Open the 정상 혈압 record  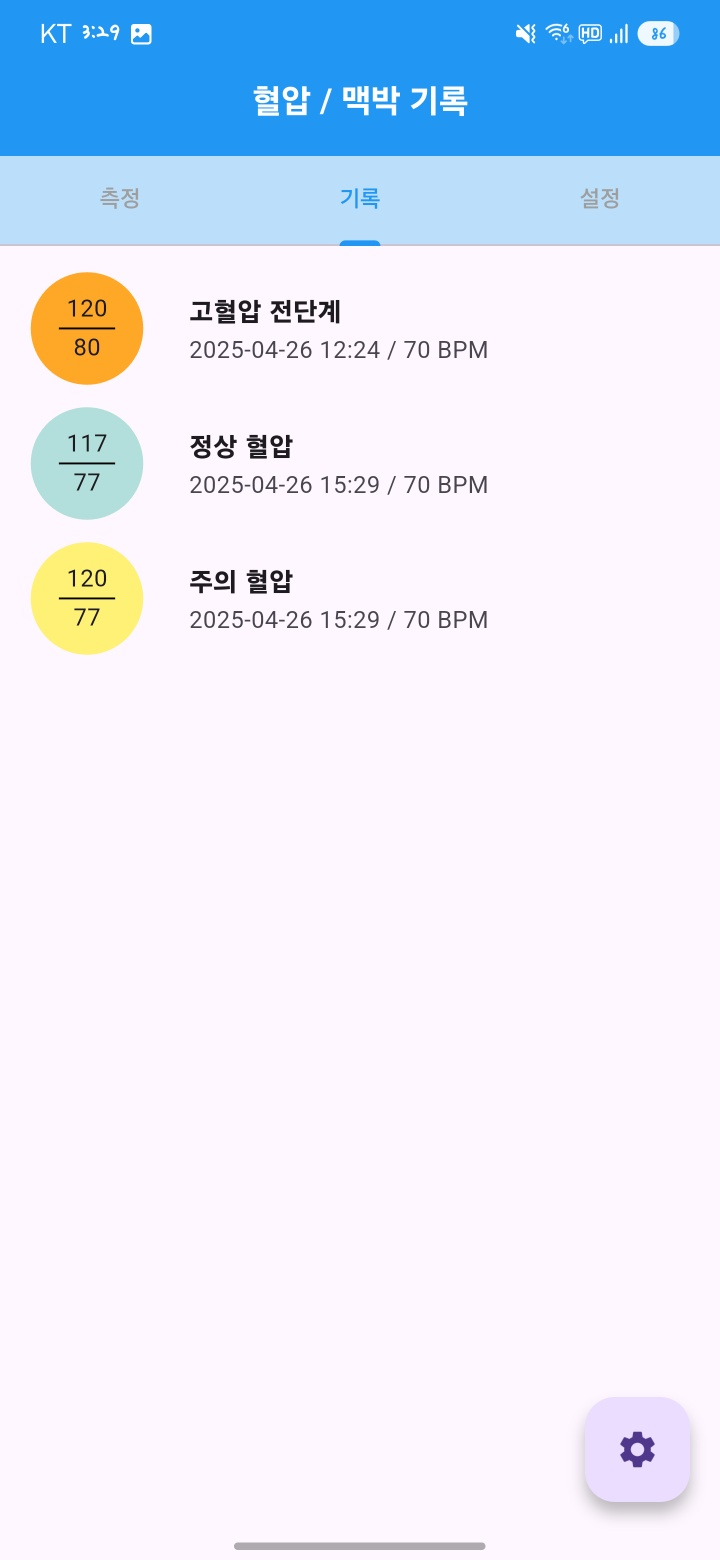[360, 463]
